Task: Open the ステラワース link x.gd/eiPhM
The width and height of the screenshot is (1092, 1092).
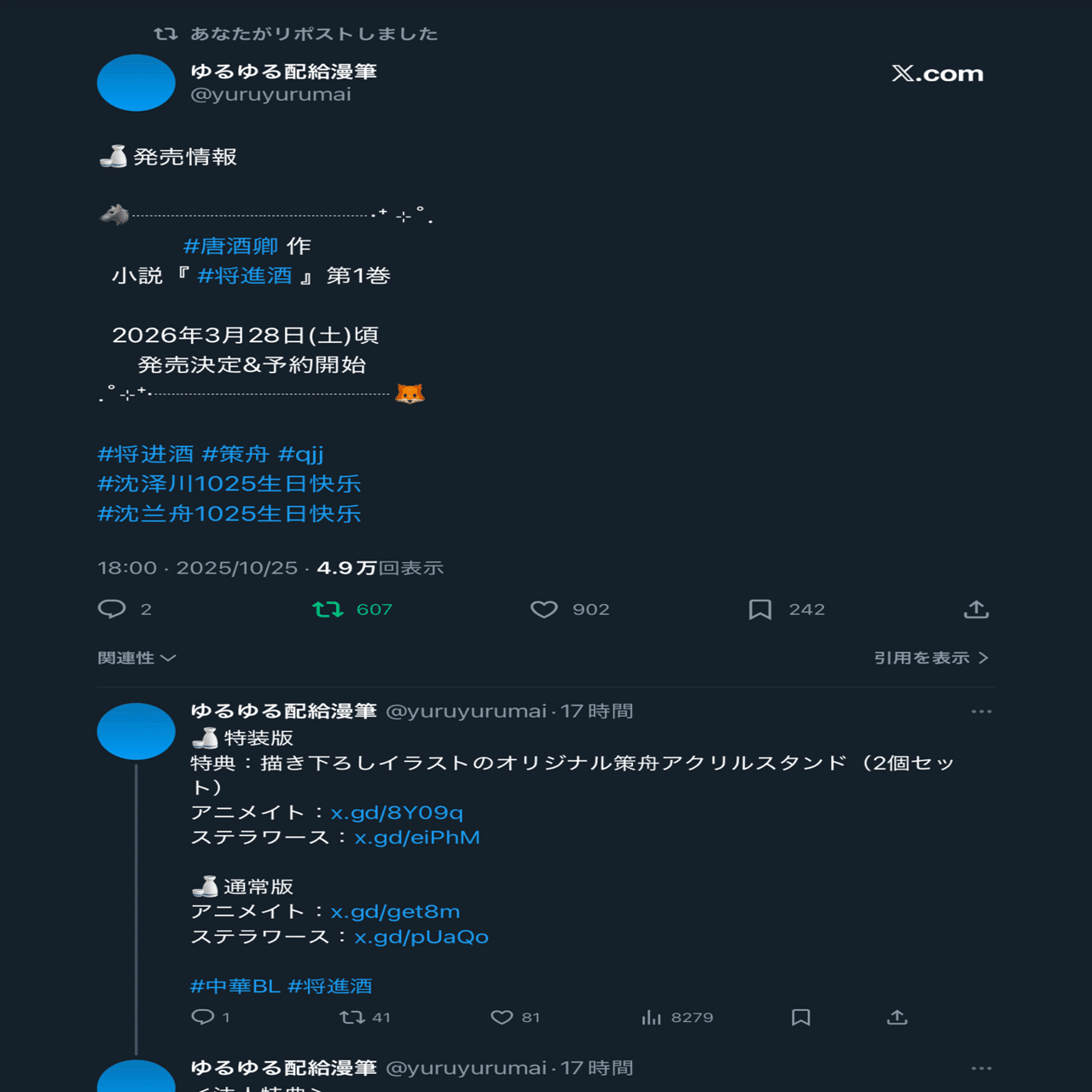Action: 417,838
